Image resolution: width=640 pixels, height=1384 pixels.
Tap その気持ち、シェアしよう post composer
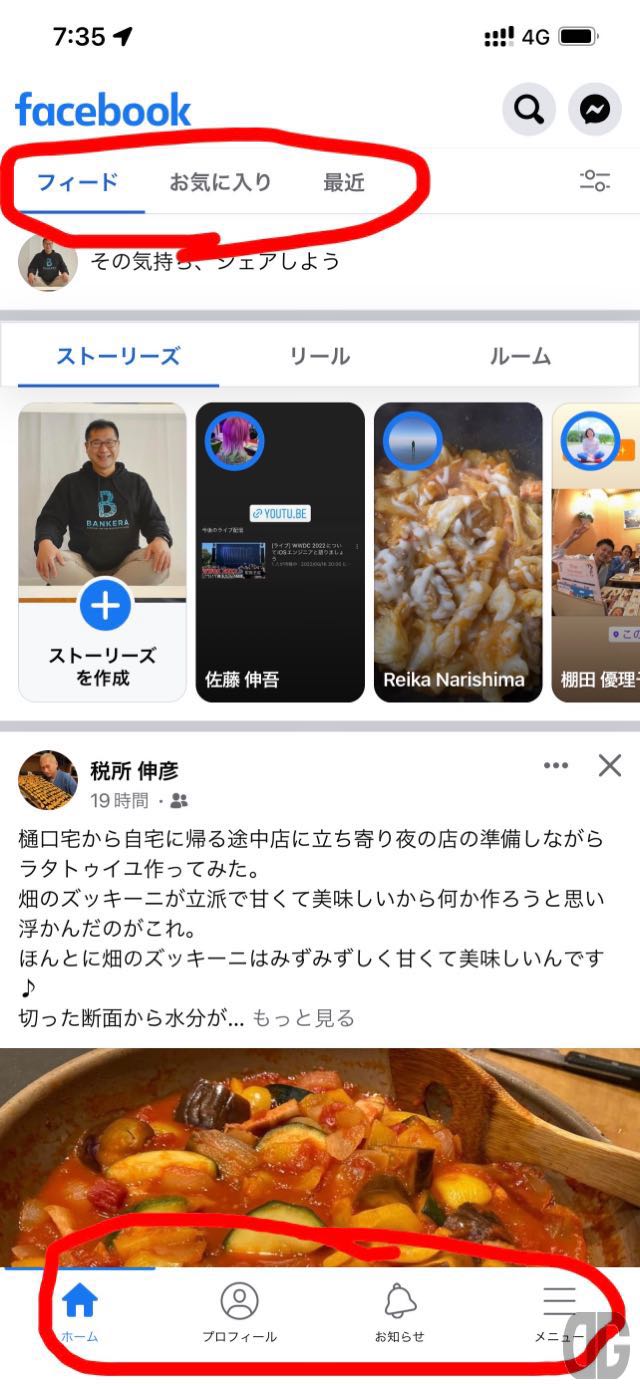pyautogui.click(x=215, y=261)
